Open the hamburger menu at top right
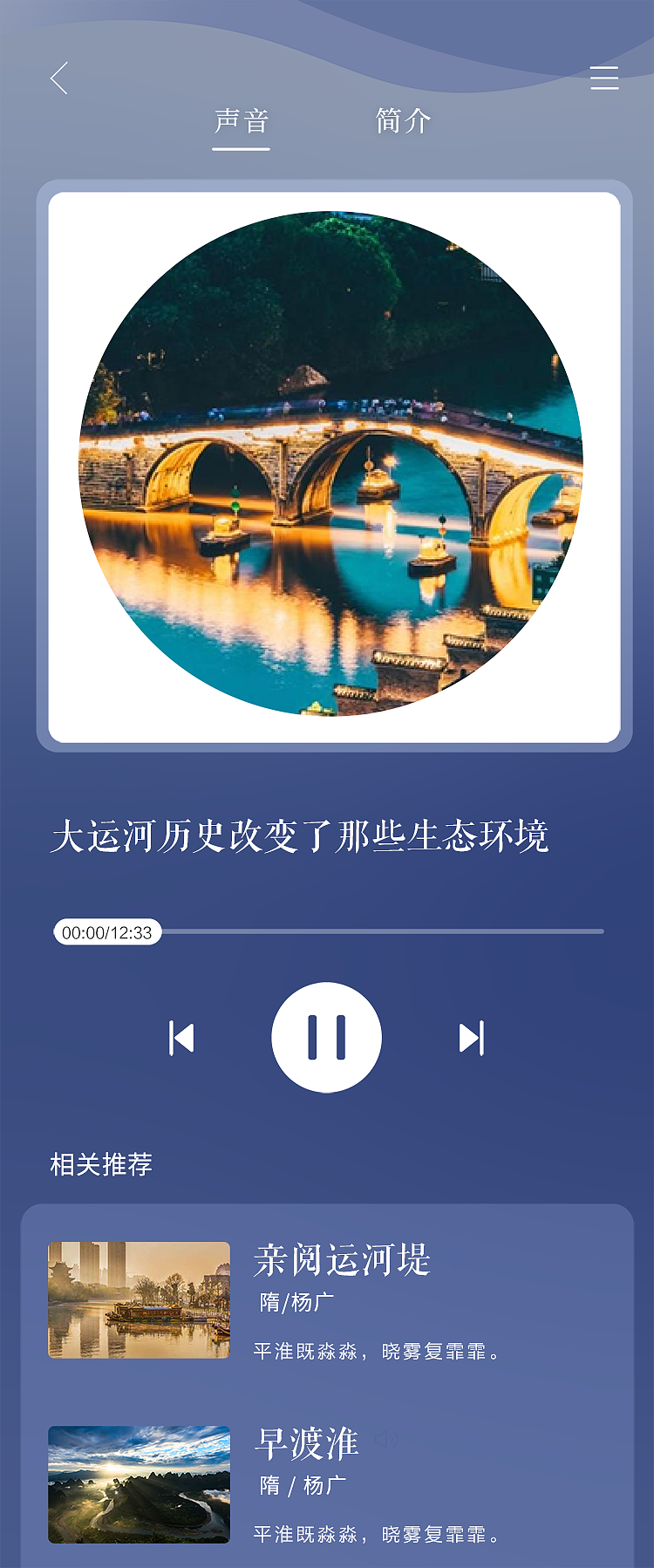Image resolution: width=654 pixels, height=1568 pixels. pos(603,78)
